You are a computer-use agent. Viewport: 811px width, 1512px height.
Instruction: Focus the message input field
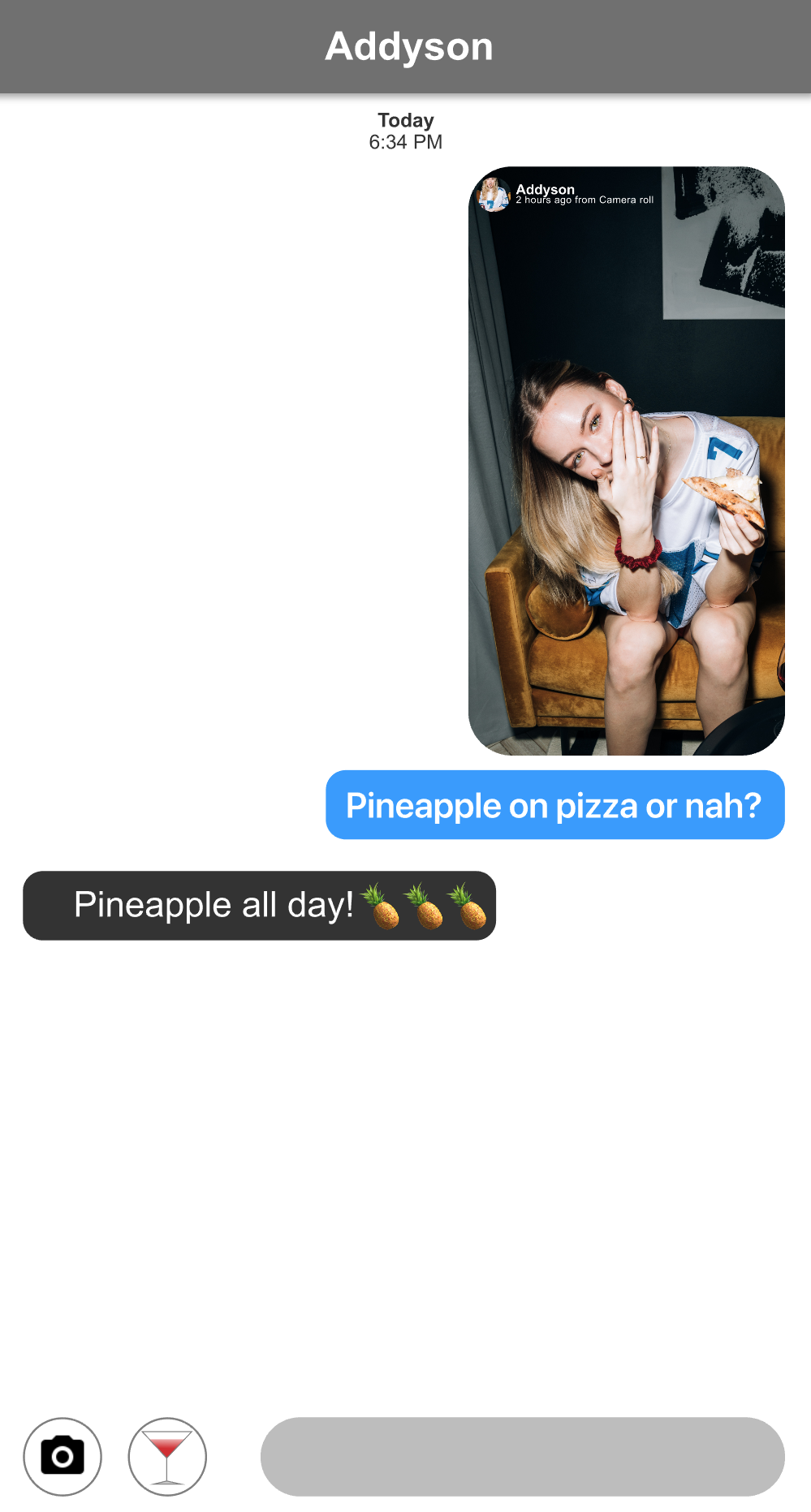(x=522, y=1456)
